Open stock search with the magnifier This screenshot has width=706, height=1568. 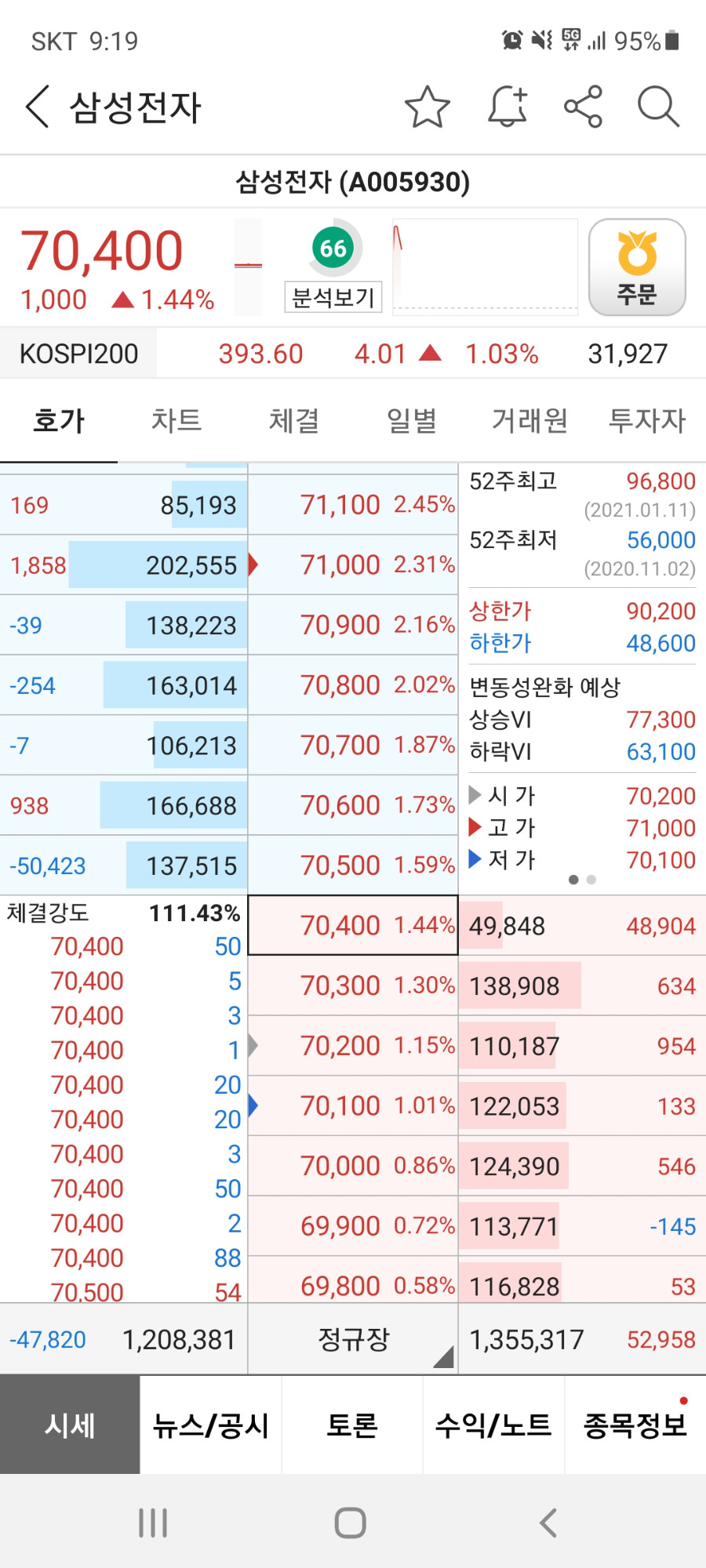point(657,107)
